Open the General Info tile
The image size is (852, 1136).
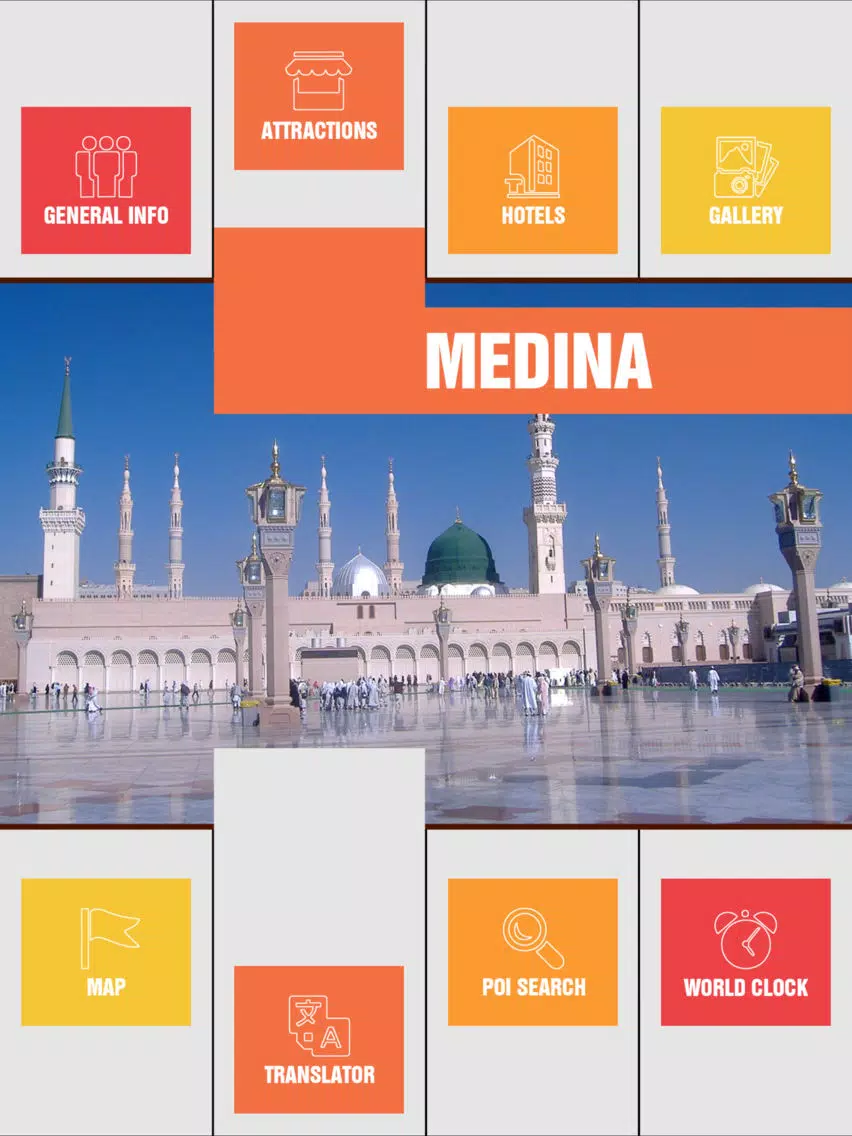[106, 180]
